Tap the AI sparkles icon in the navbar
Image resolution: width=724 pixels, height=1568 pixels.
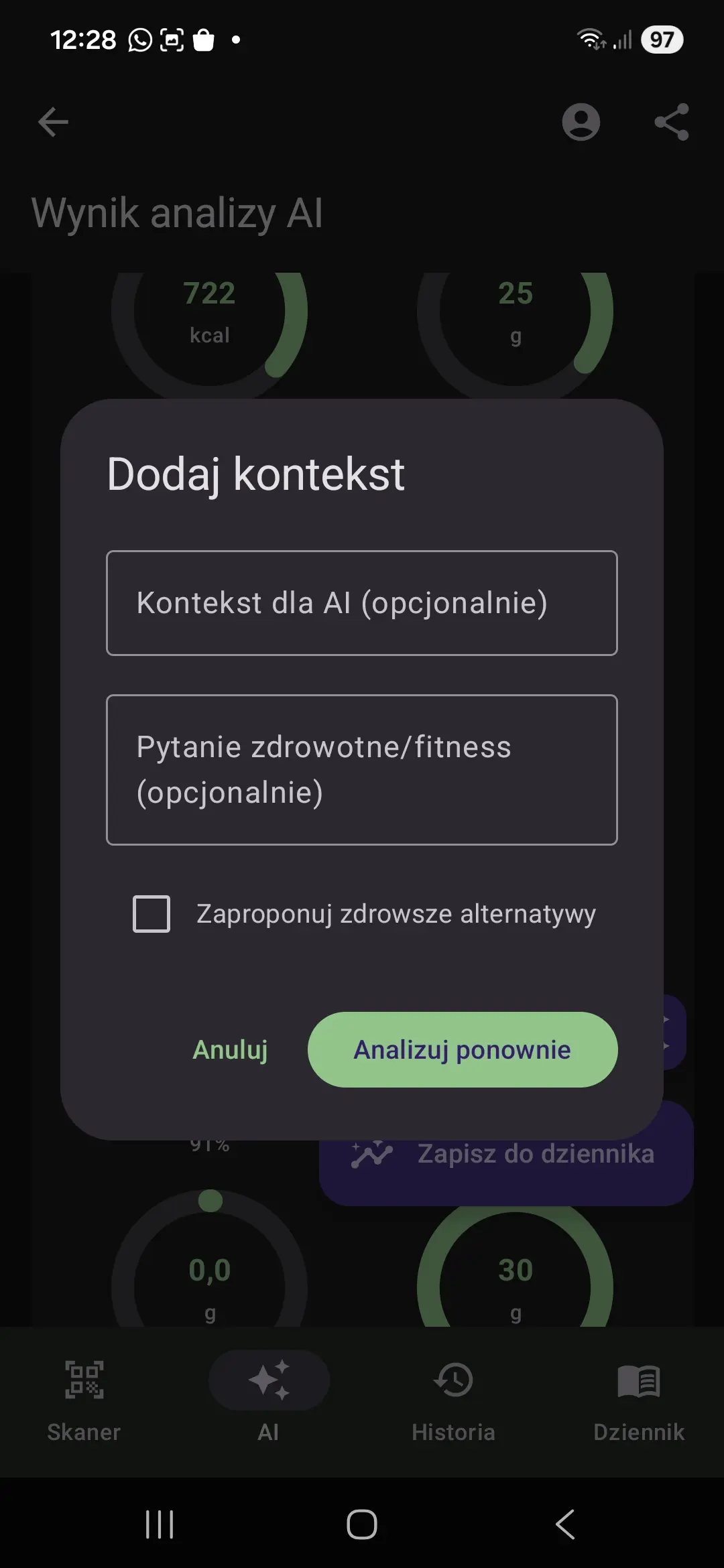[x=269, y=1380]
